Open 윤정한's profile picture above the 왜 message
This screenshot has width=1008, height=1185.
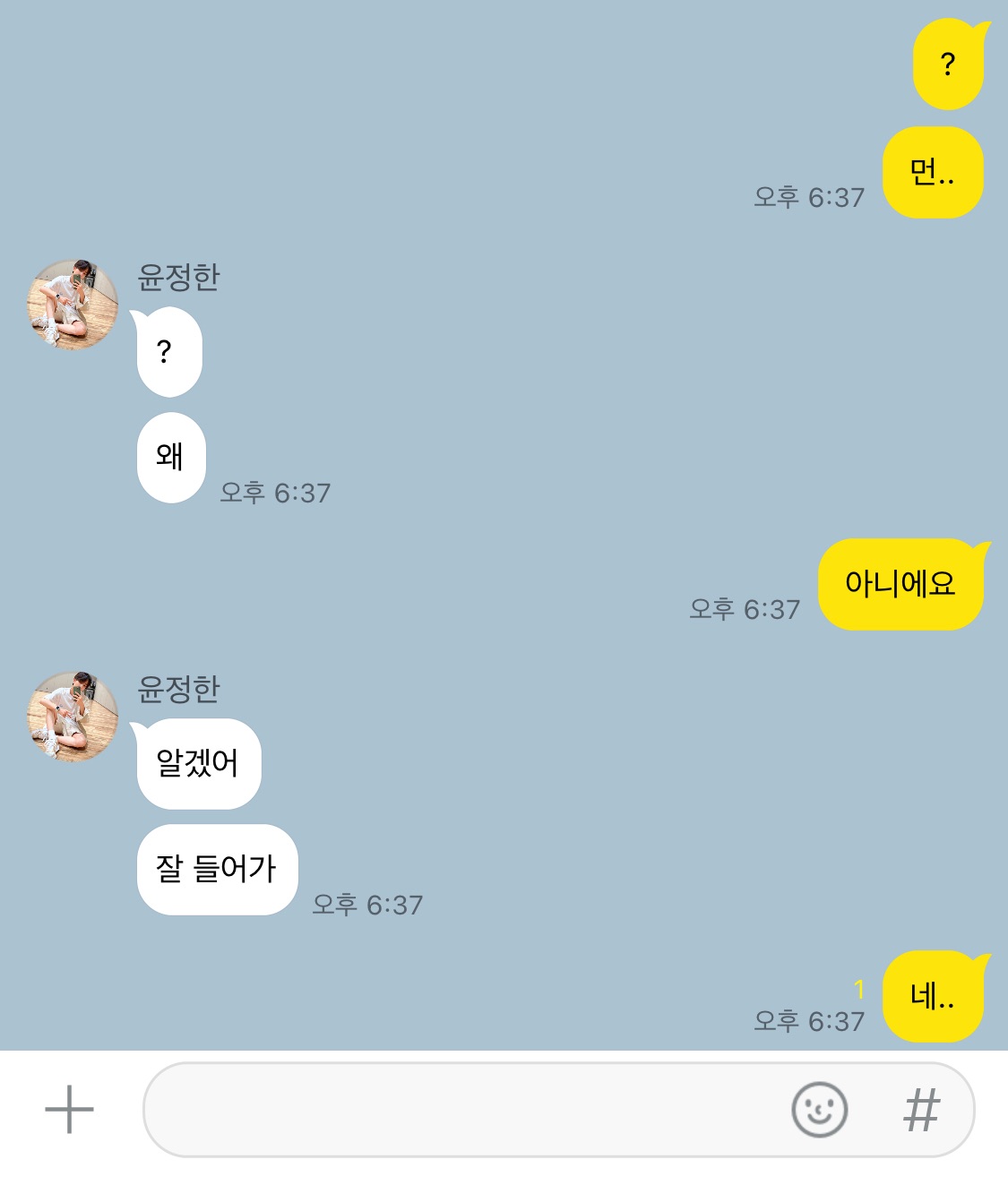click(x=73, y=305)
